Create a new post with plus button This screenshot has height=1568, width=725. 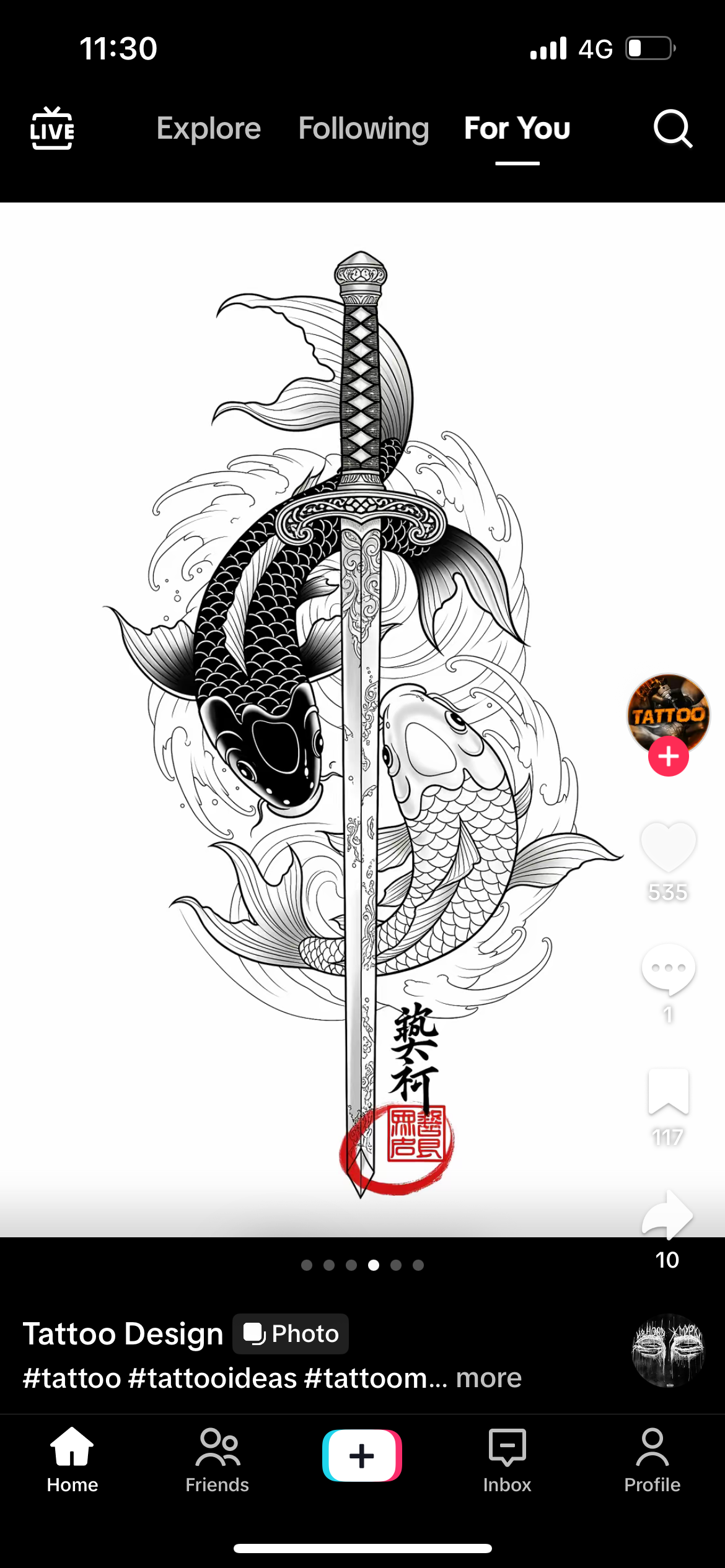coord(362,1455)
